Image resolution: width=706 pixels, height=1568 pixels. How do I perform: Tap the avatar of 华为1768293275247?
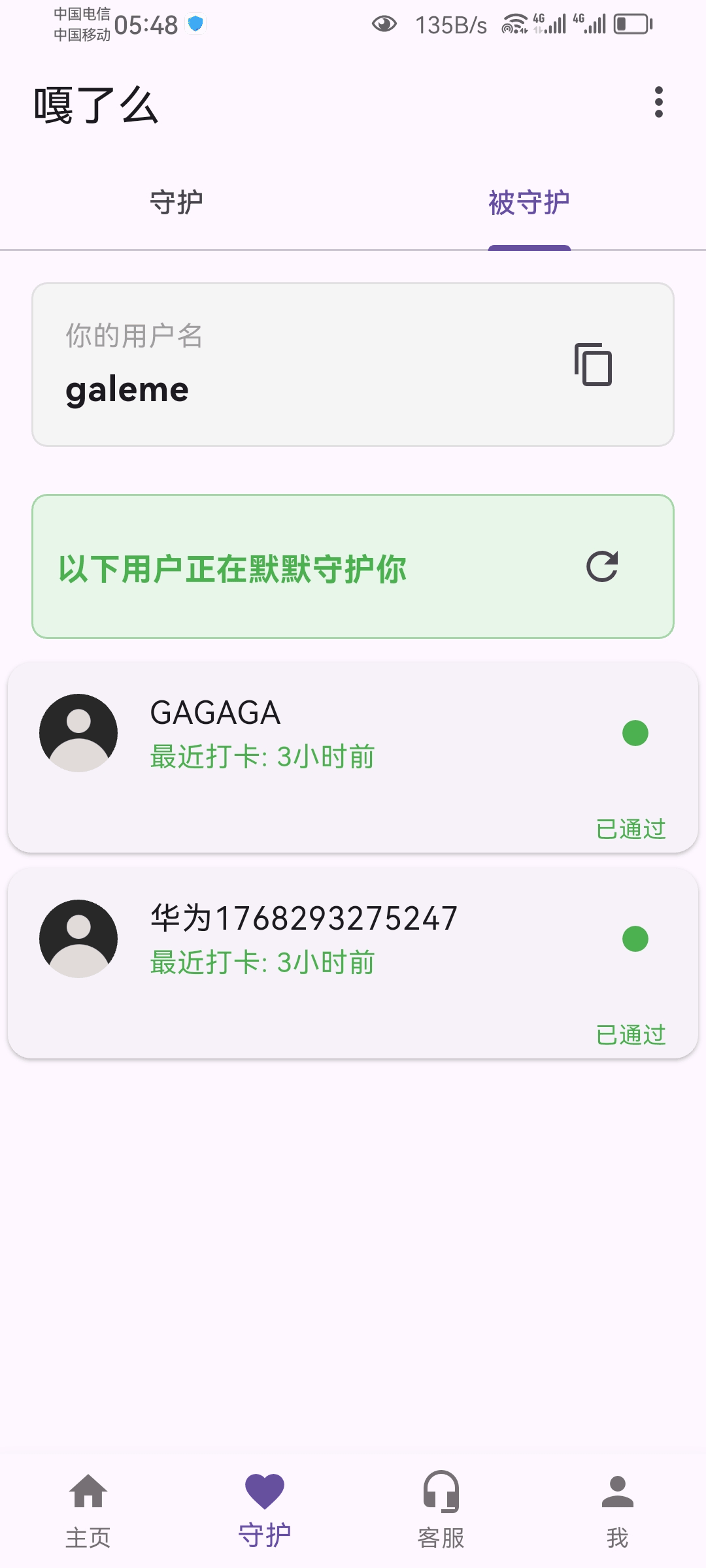[78, 938]
